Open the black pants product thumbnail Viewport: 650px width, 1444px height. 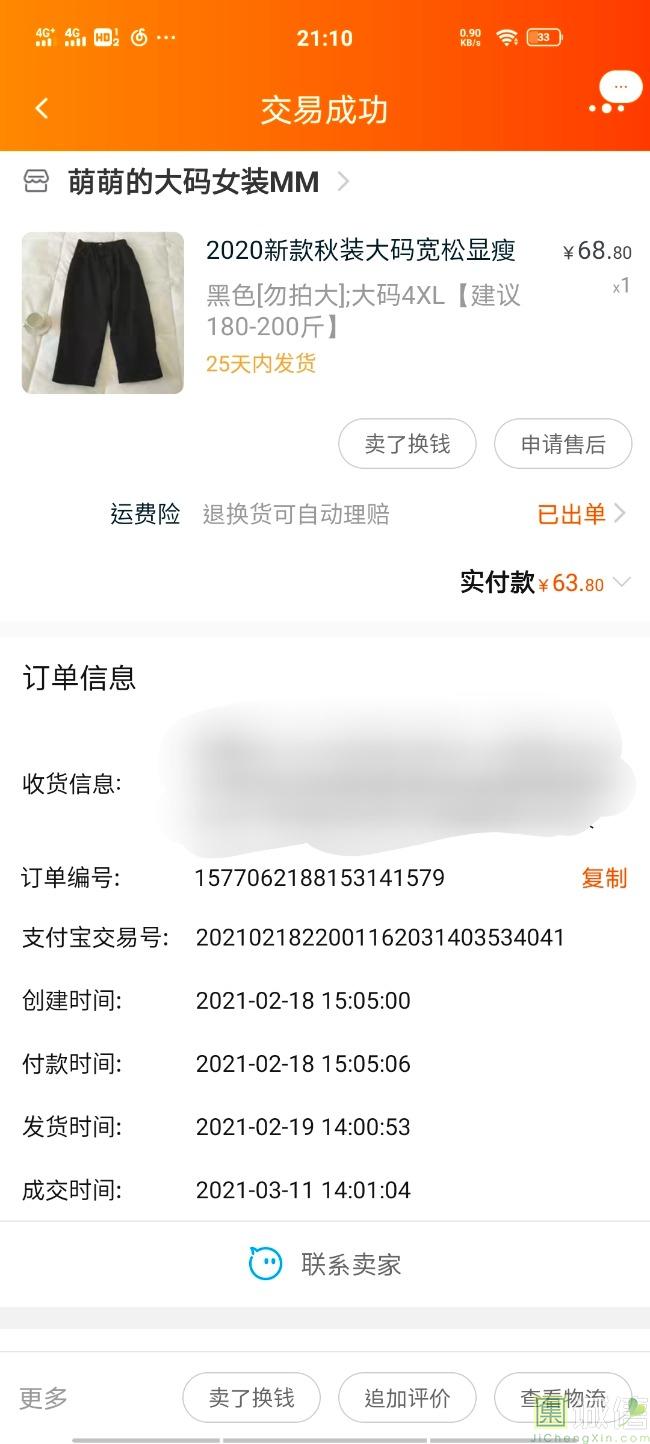tap(103, 313)
